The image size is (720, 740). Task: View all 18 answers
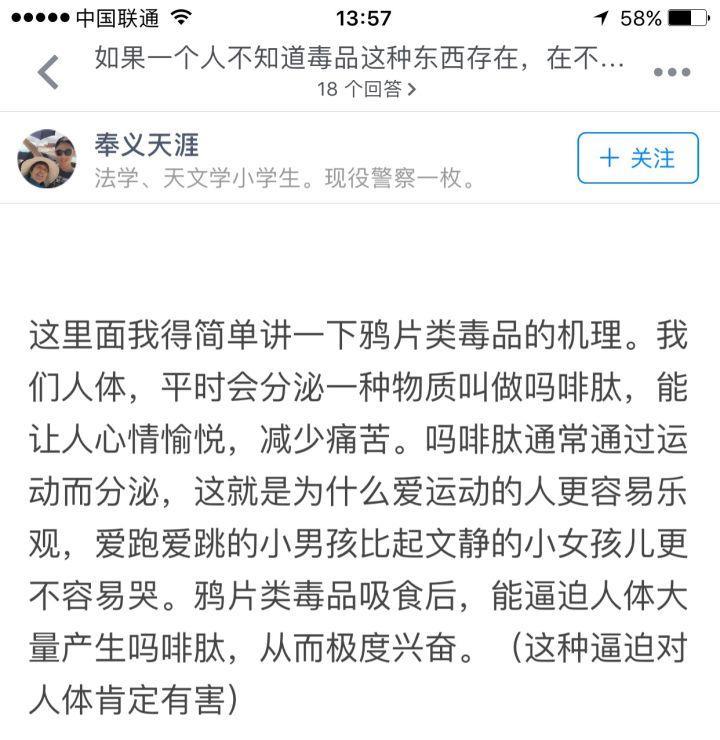point(366,89)
